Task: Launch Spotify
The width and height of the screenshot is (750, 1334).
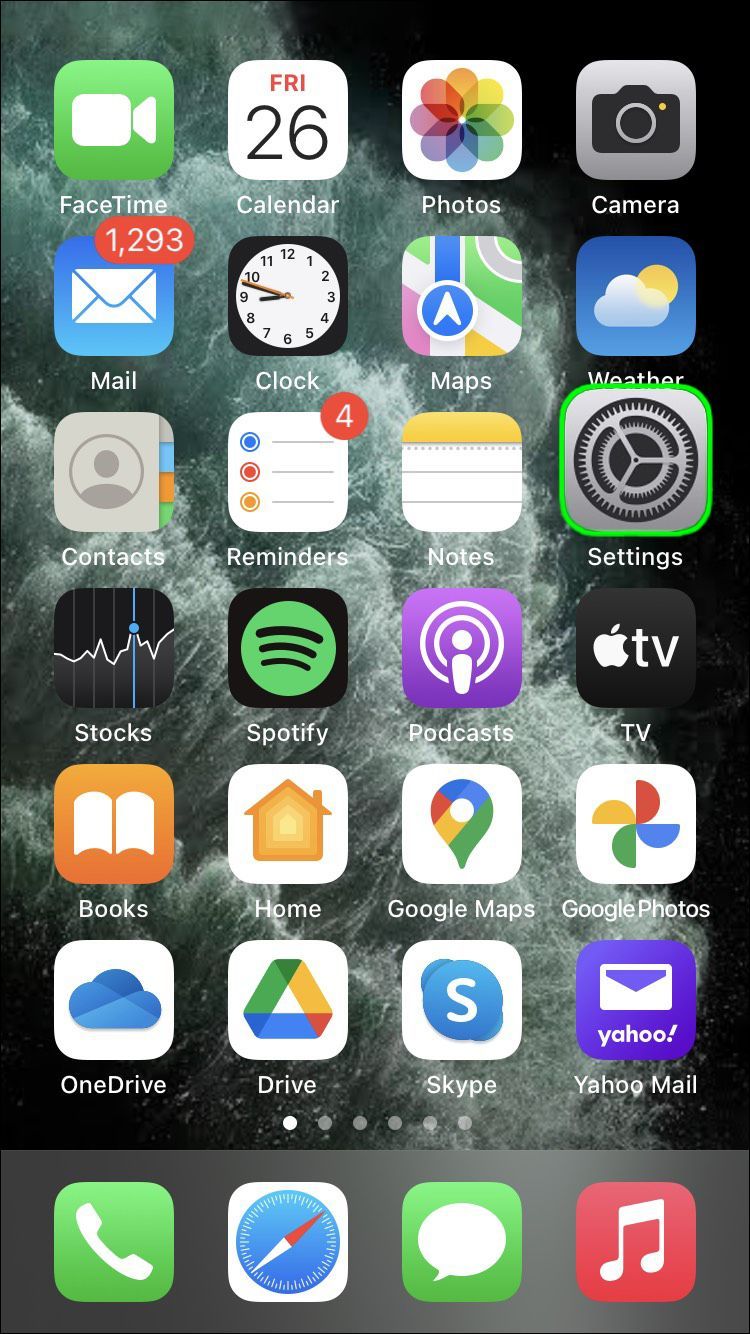Action: 288,648
